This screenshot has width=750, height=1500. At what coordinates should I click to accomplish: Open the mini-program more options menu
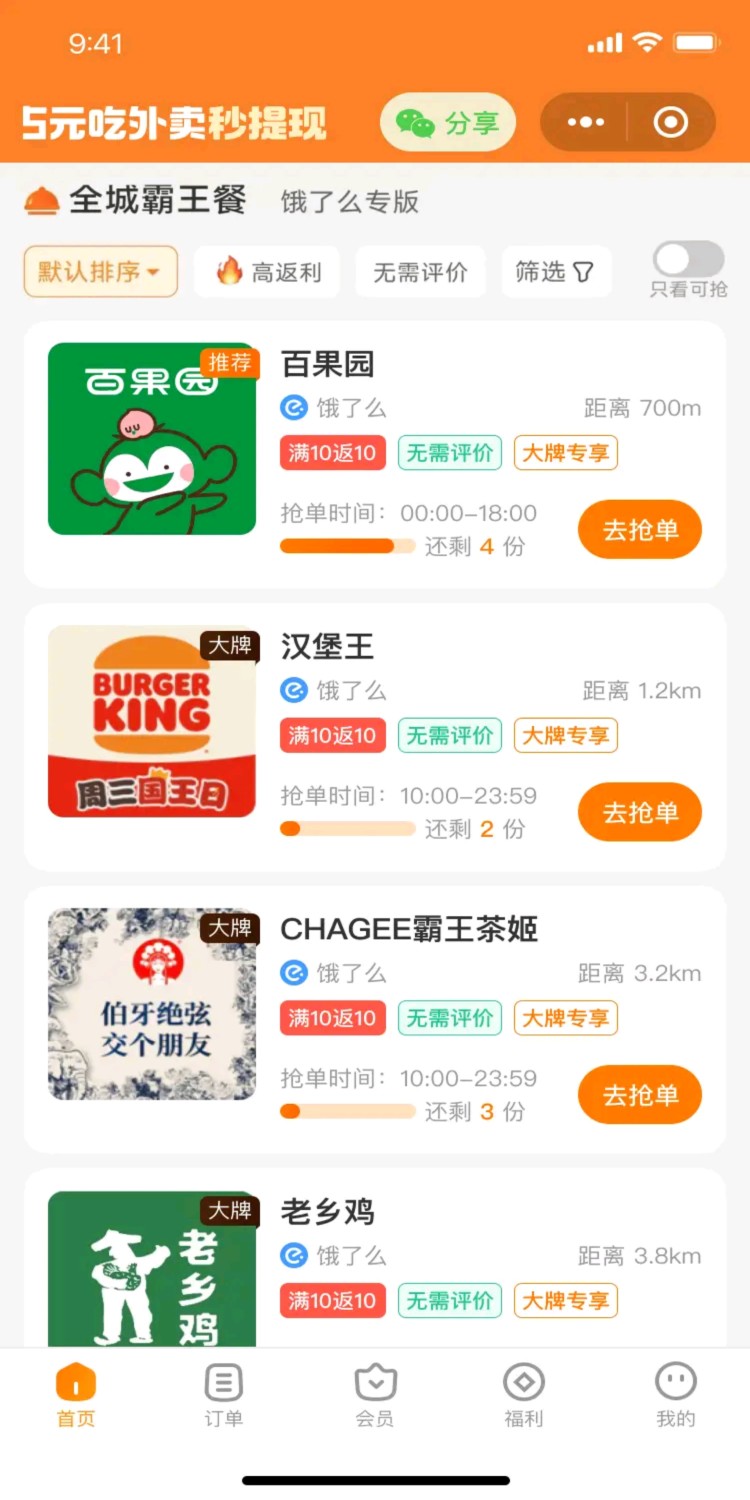click(588, 121)
